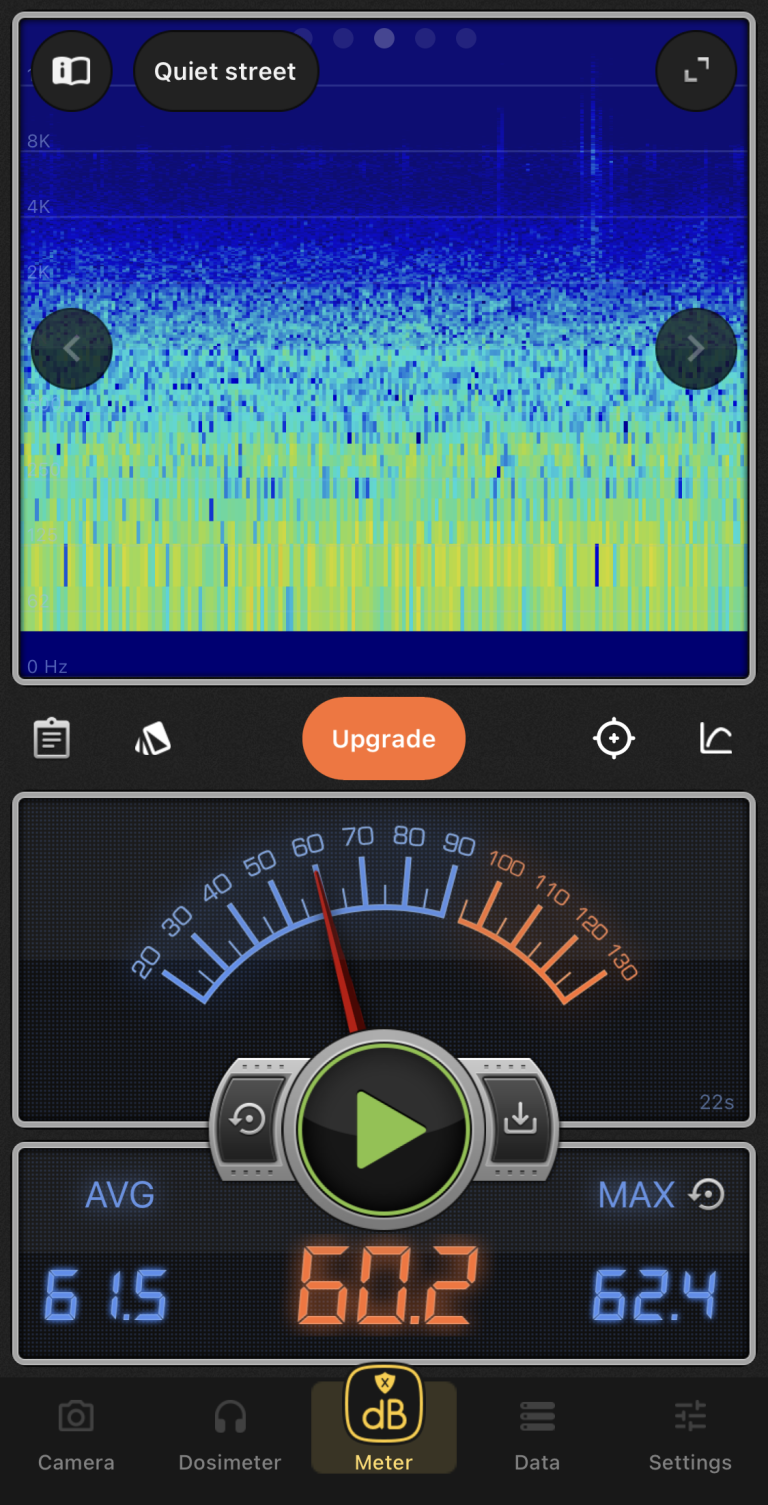
Task: Go to the previous chart view
Action: point(72,348)
